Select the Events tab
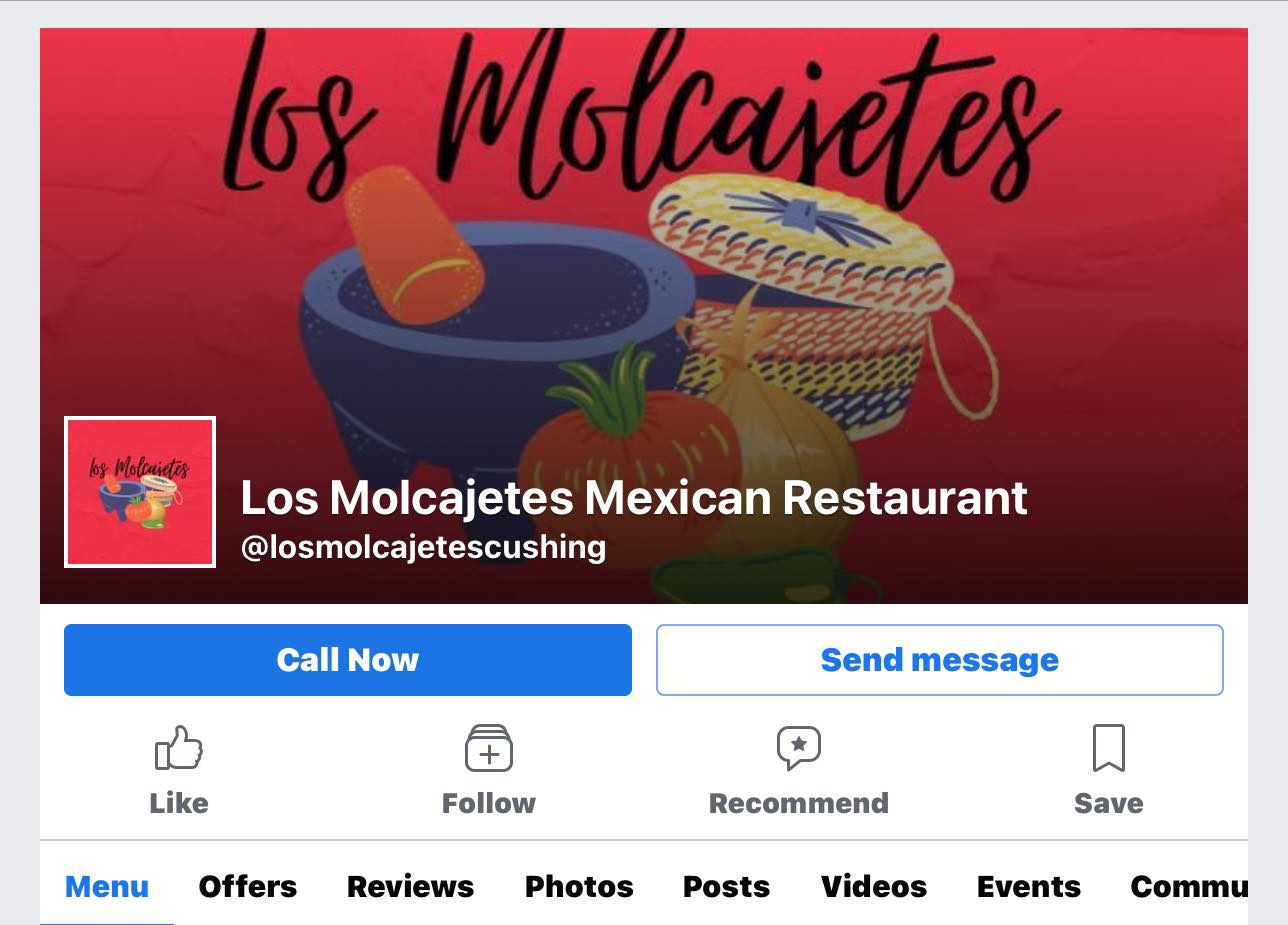The width and height of the screenshot is (1288, 925). click(1029, 886)
